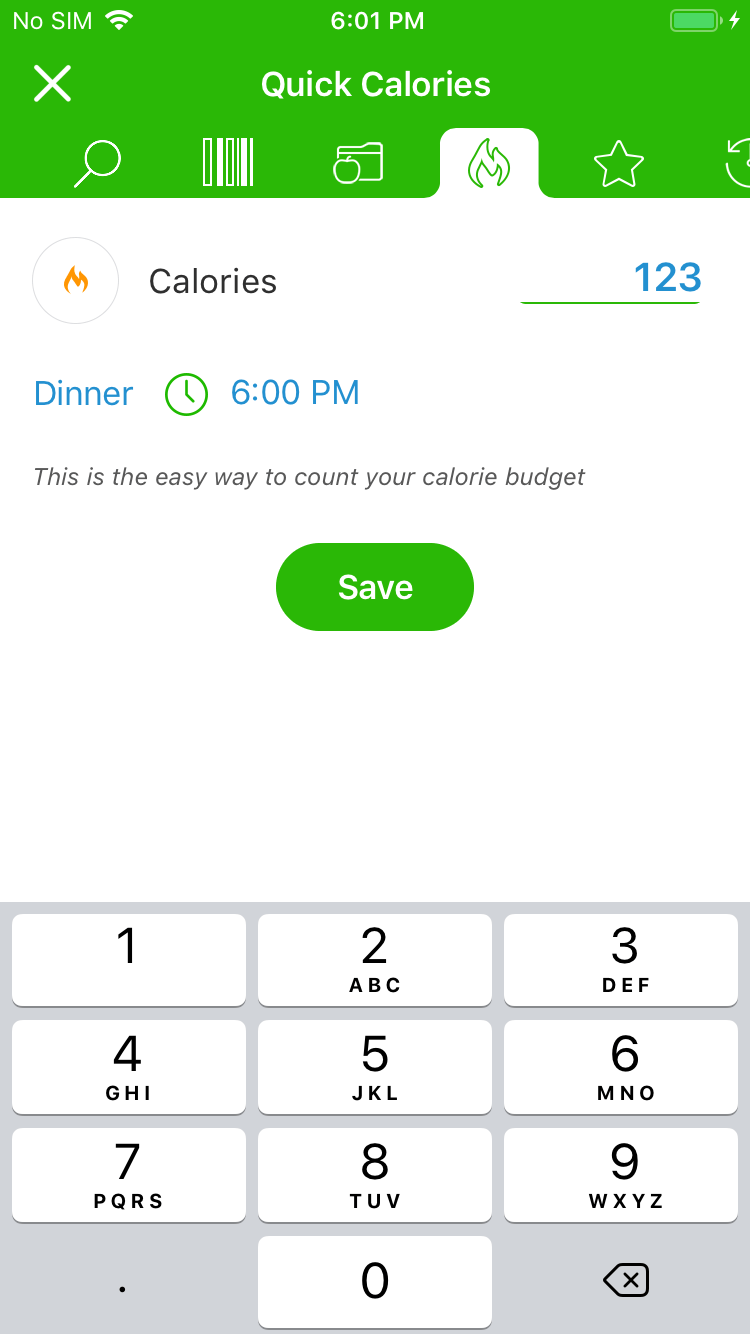
Task: Save the quick calories entry
Action: (x=375, y=587)
